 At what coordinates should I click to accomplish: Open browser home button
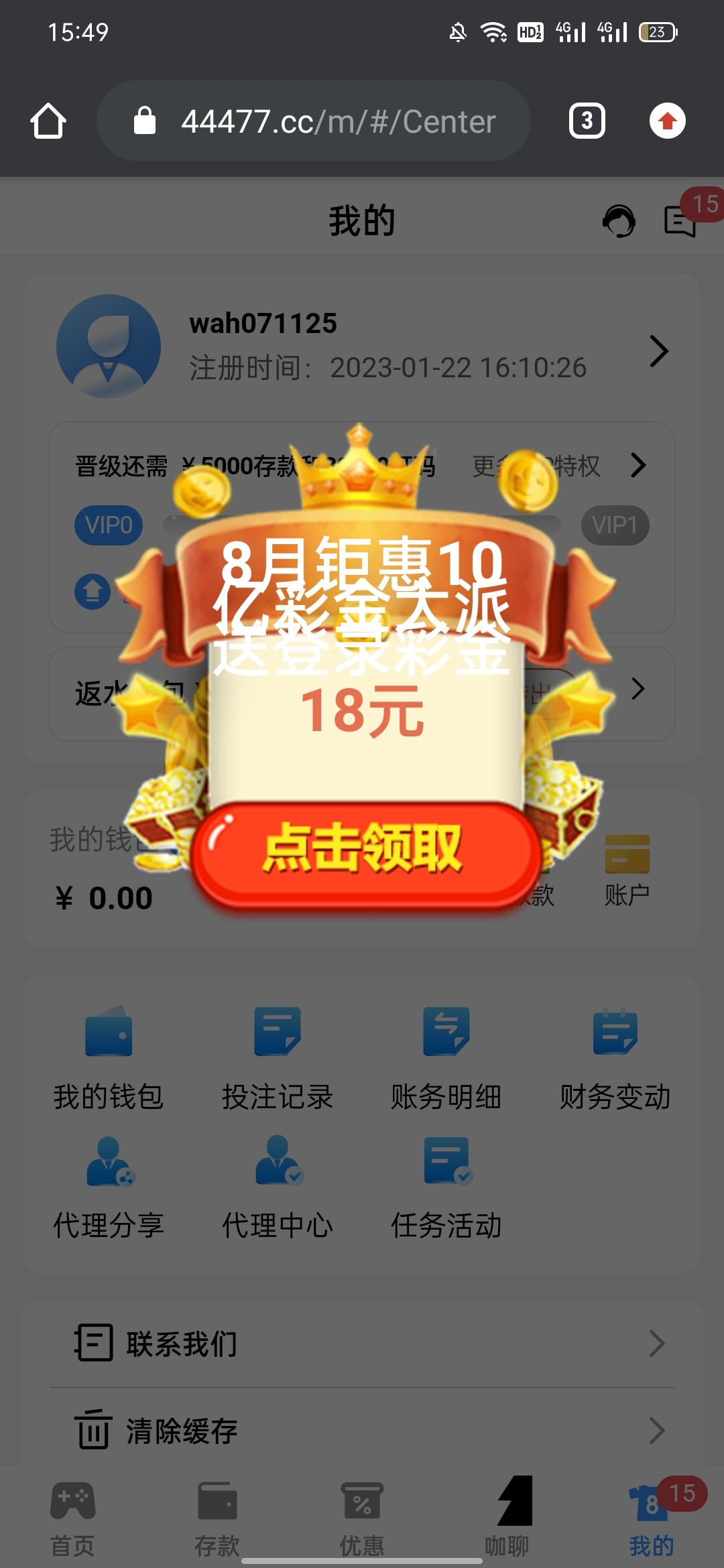(x=48, y=121)
